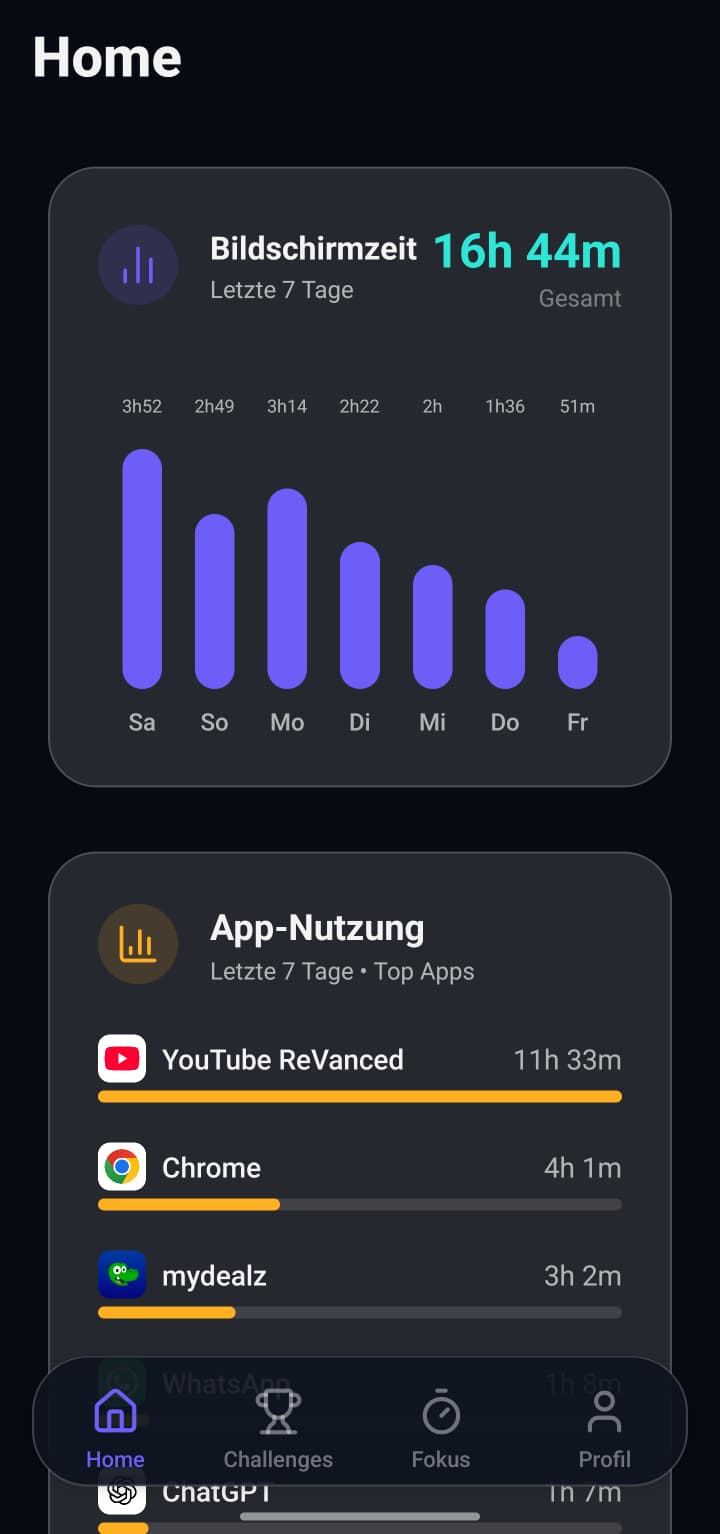Tap the ChatGPT app icon
720x1534 pixels.
pos(121,1492)
